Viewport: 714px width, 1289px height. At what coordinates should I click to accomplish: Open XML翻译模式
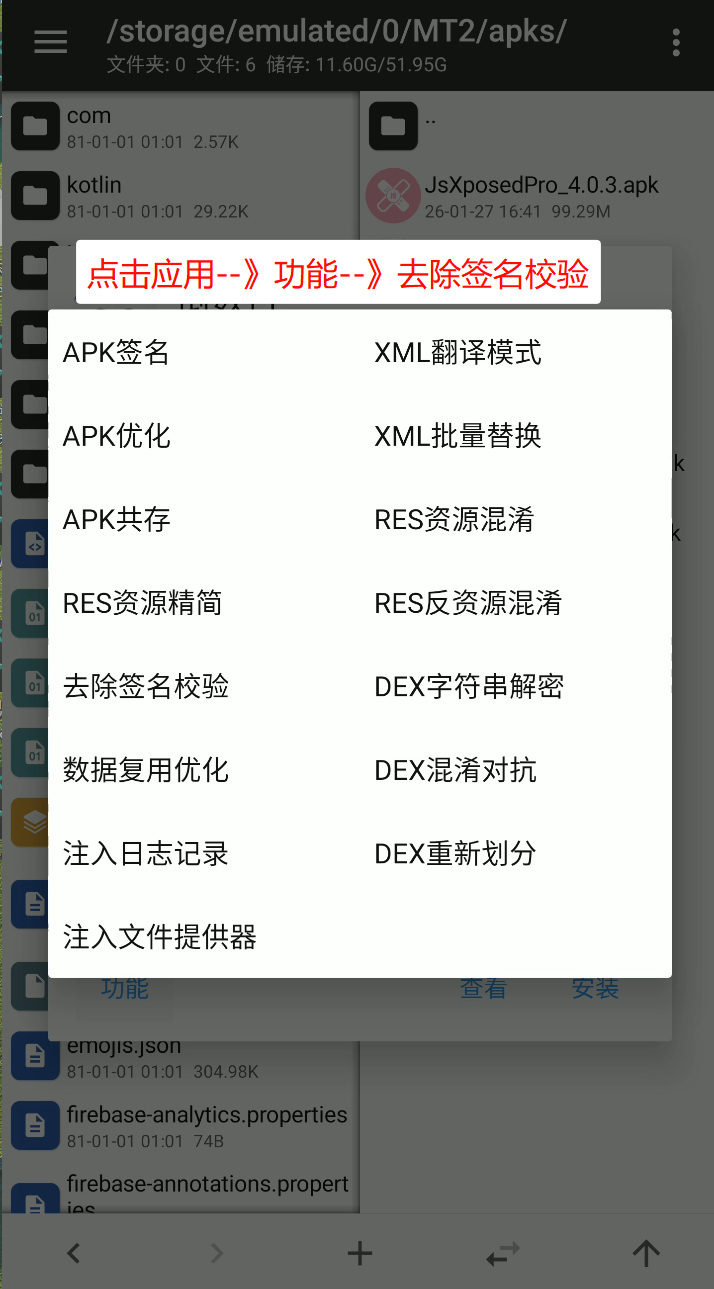tap(458, 352)
